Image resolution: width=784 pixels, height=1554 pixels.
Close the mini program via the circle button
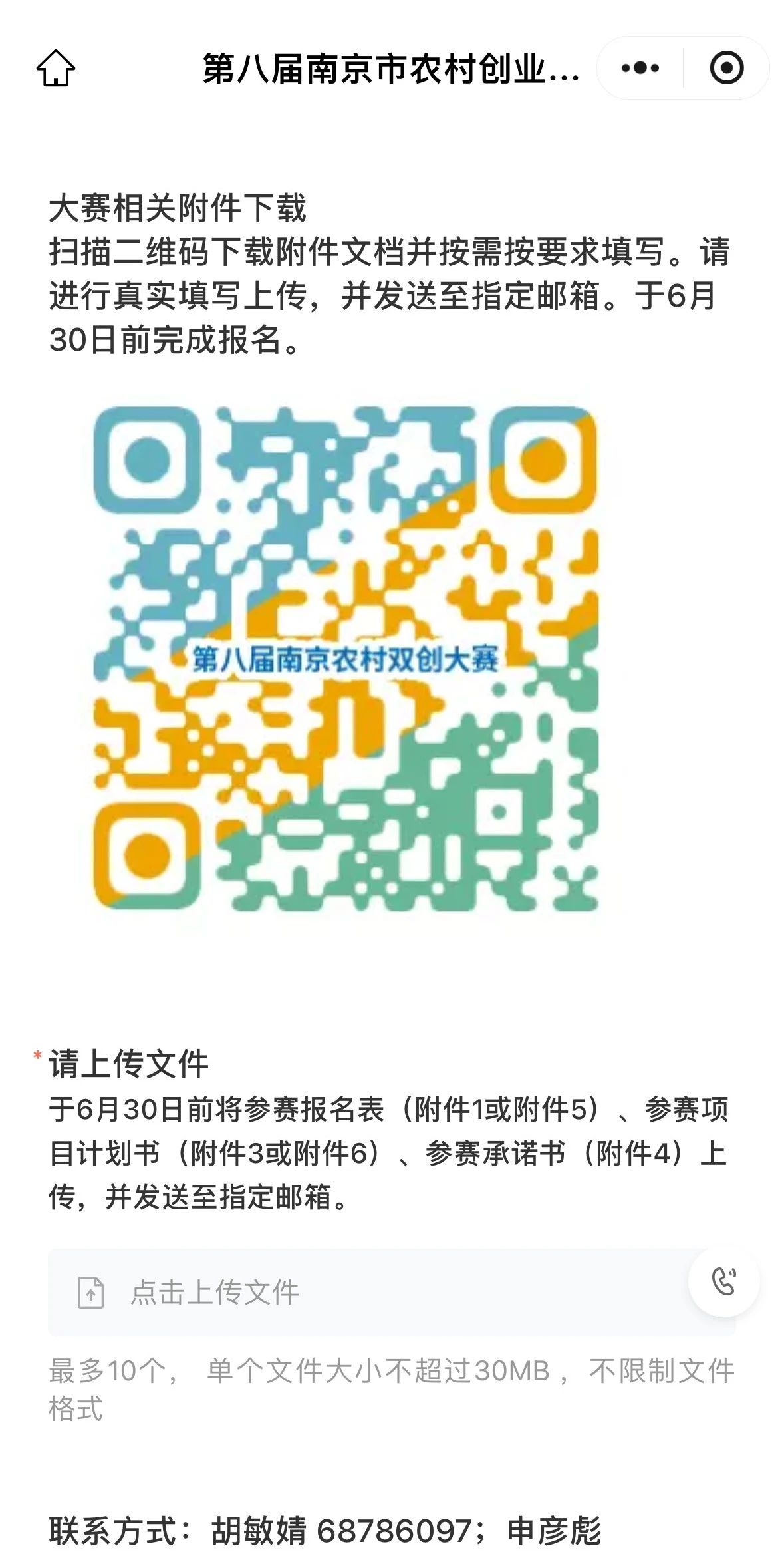point(726,68)
